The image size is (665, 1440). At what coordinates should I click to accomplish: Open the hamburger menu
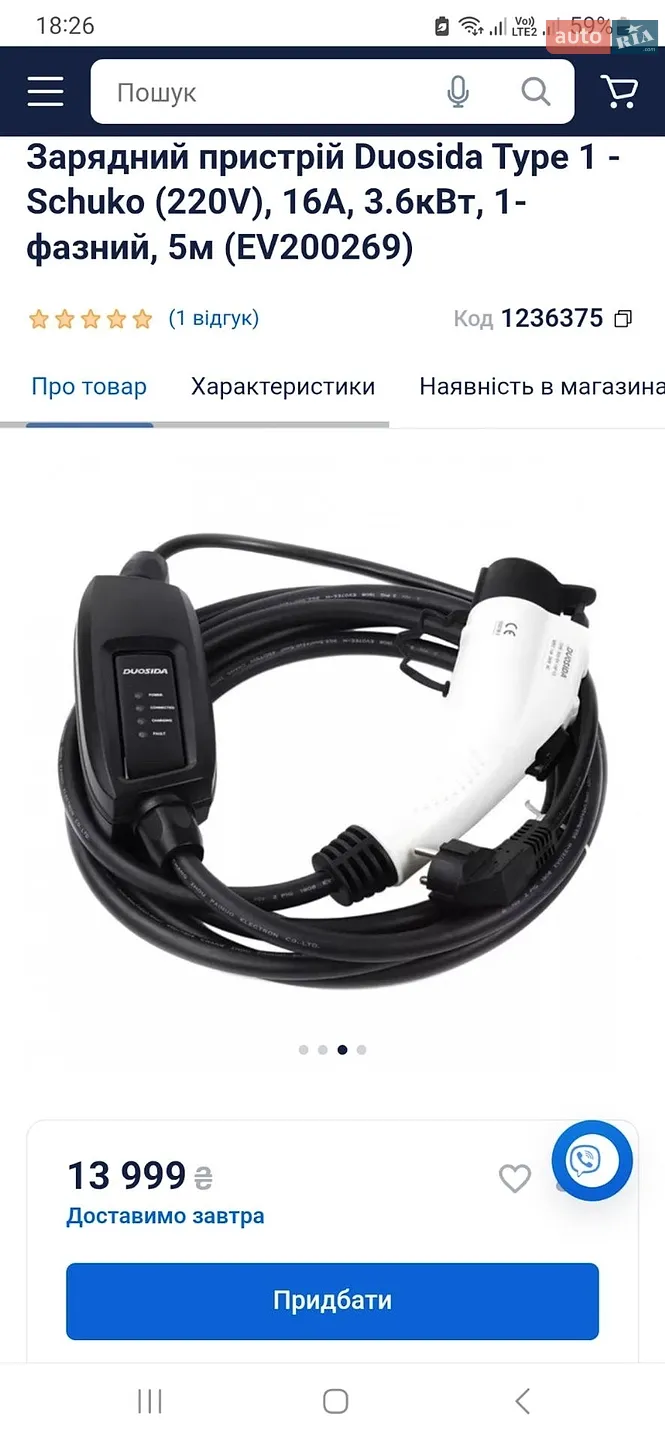45,92
